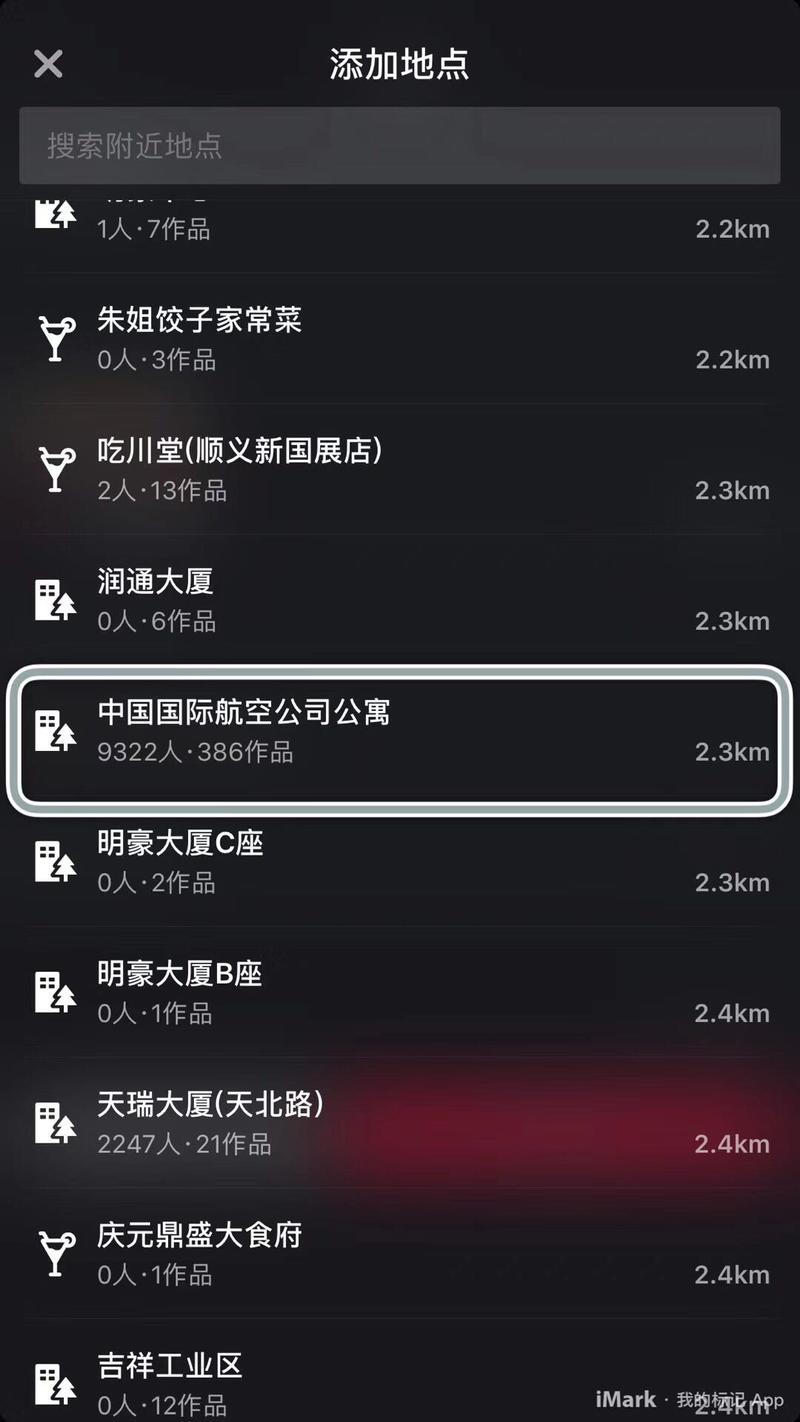800x1422 pixels.
Task: Close the 添加地点 screen
Action: coord(47,63)
